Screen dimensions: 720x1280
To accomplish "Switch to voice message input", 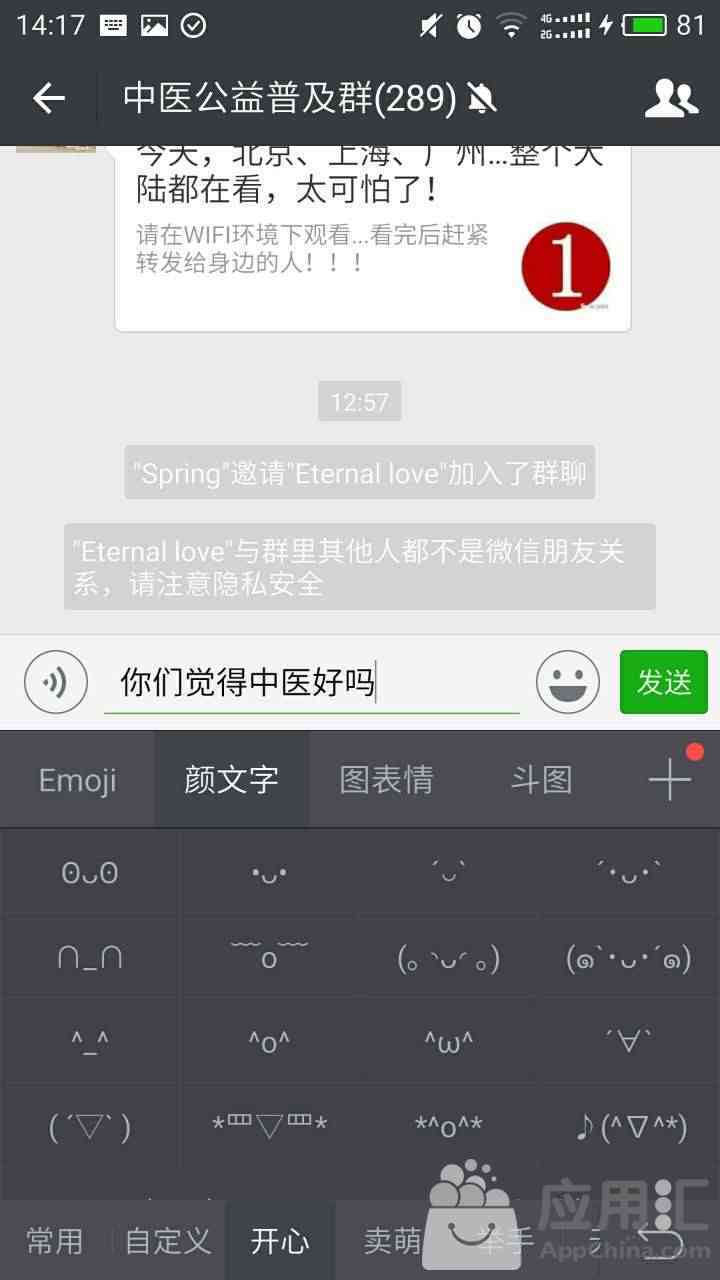I will 56,682.
